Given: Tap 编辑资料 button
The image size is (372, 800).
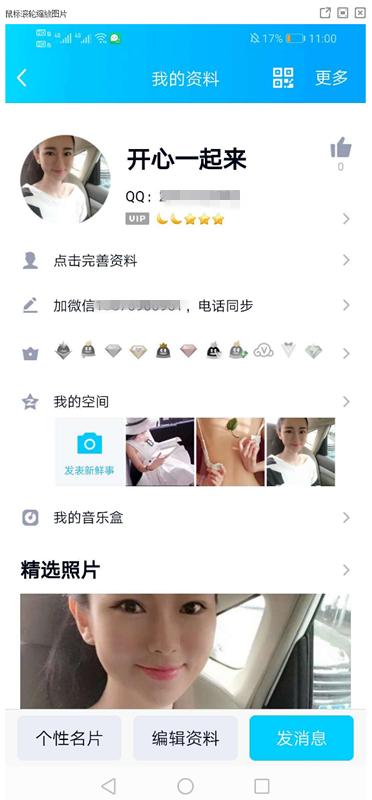Looking at the screenshot, I should click(x=185, y=738).
